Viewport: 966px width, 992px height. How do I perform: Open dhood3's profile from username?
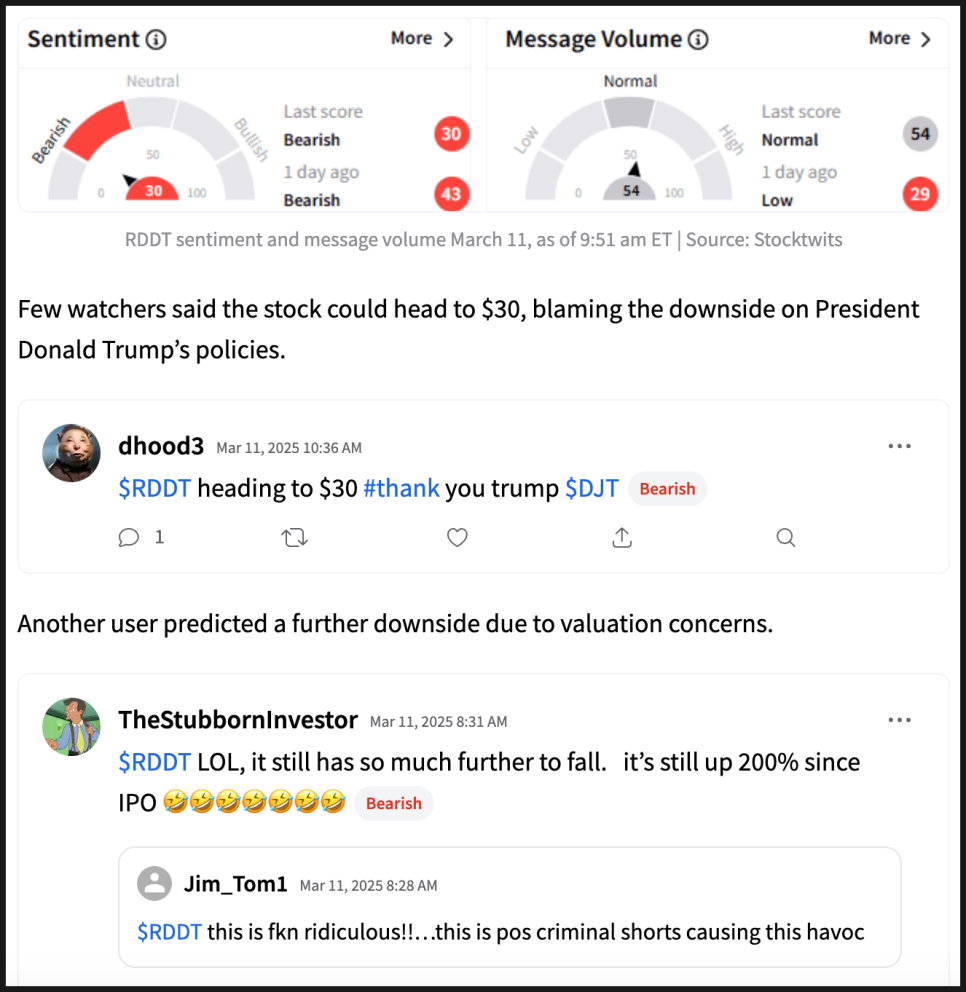(162, 447)
